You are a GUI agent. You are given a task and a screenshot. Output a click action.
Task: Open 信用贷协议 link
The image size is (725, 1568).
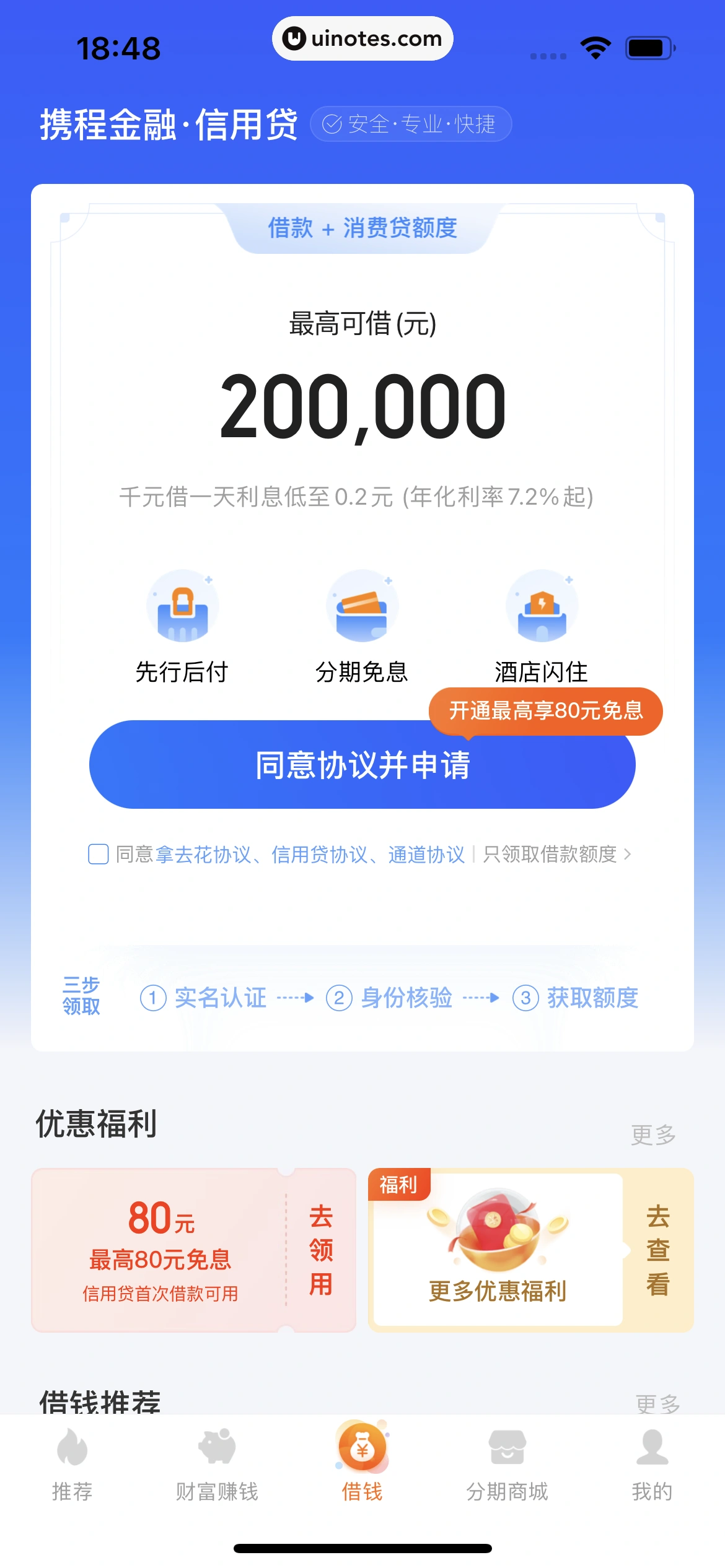click(319, 855)
